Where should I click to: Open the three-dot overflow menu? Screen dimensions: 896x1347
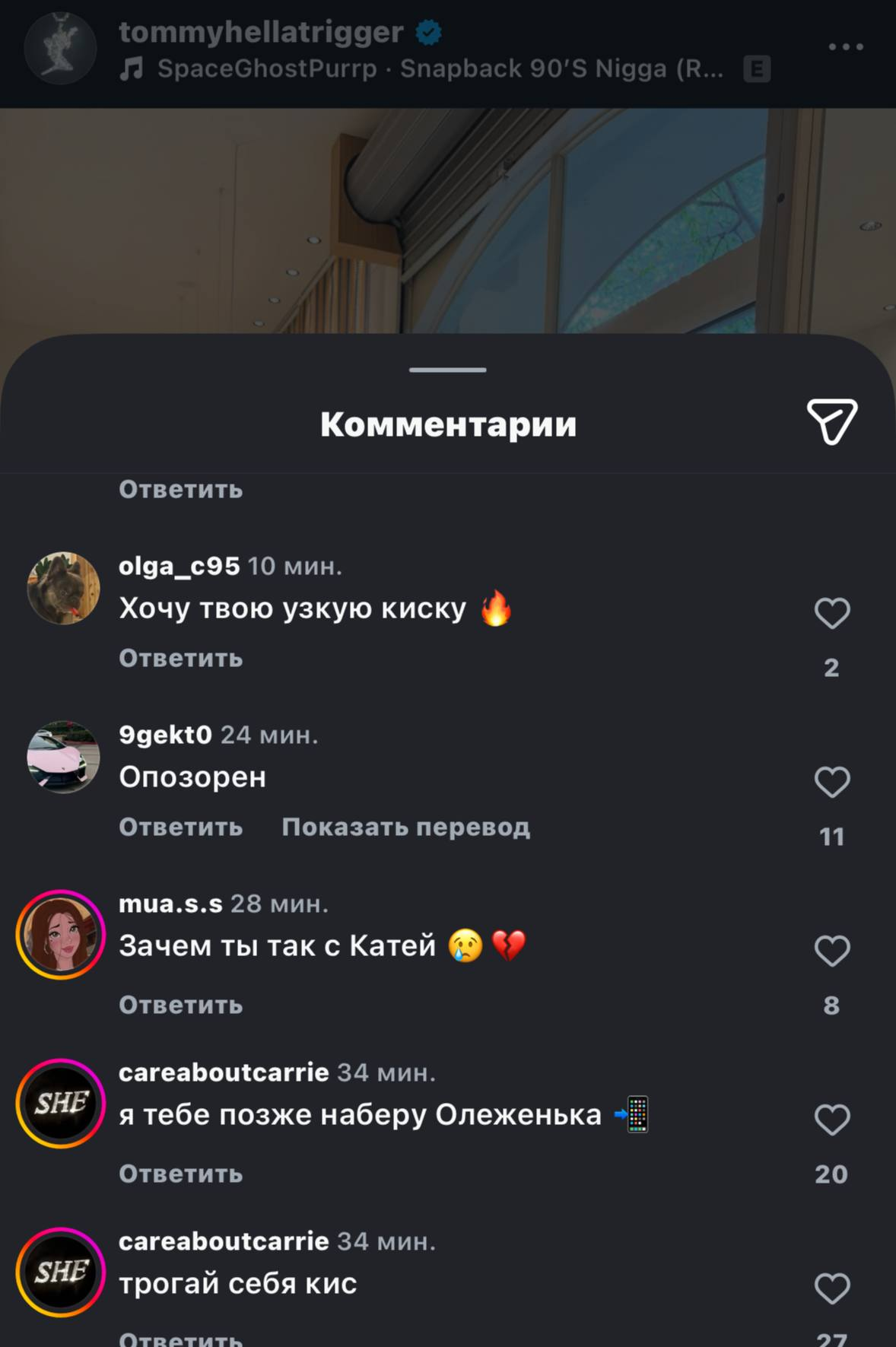(845, 47)
